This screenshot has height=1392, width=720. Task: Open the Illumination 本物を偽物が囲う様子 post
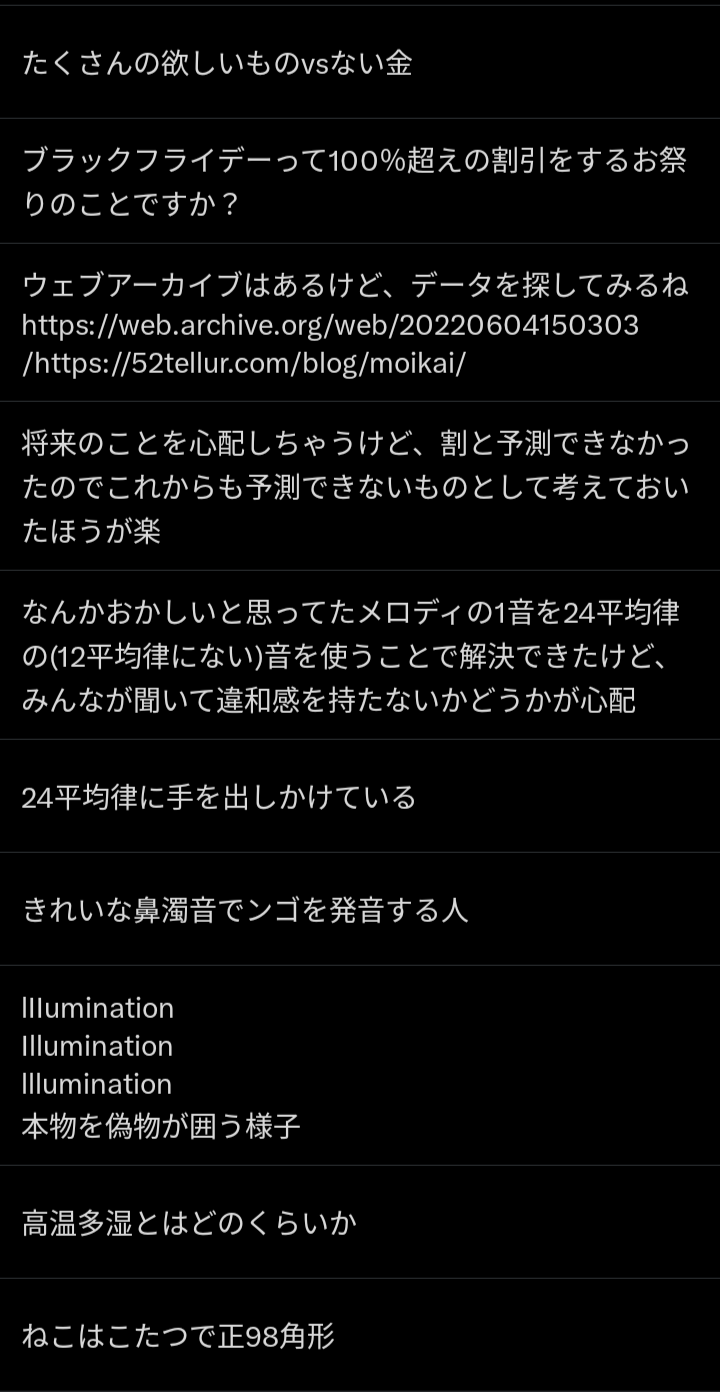click(x=160, y=1126)
